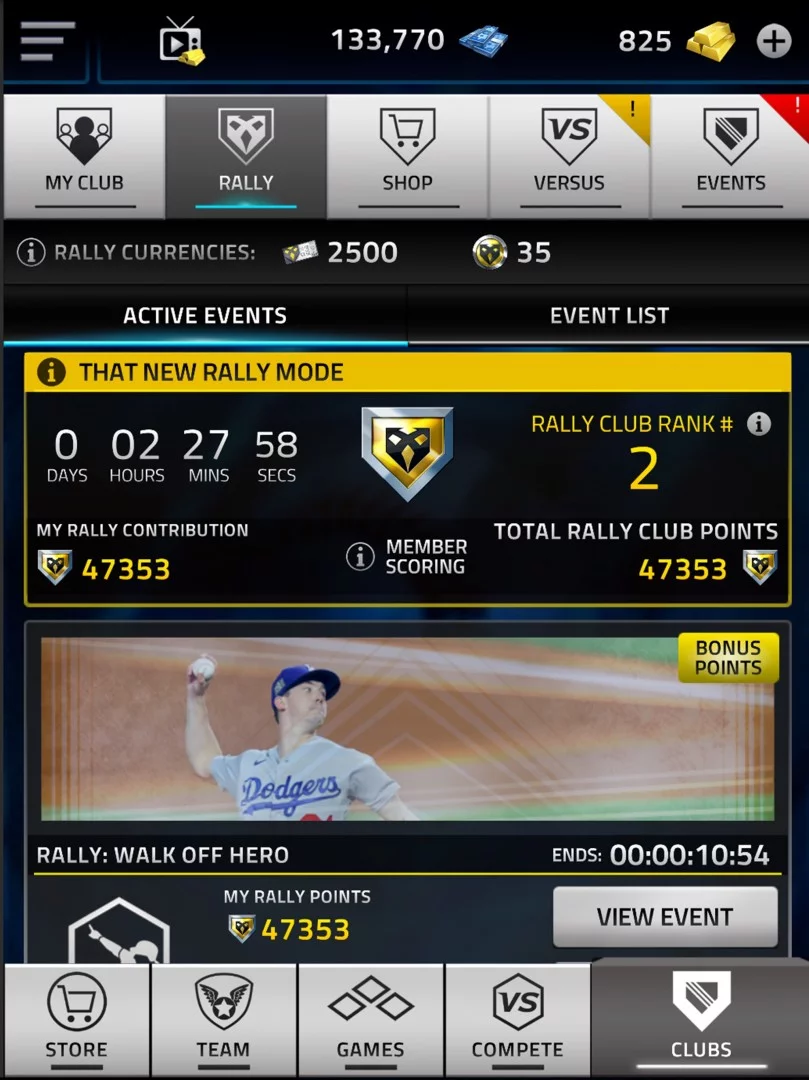This screenshot has width=809, height=1080.
Task: Switch to the My Club tab
Action: point(84,156)
